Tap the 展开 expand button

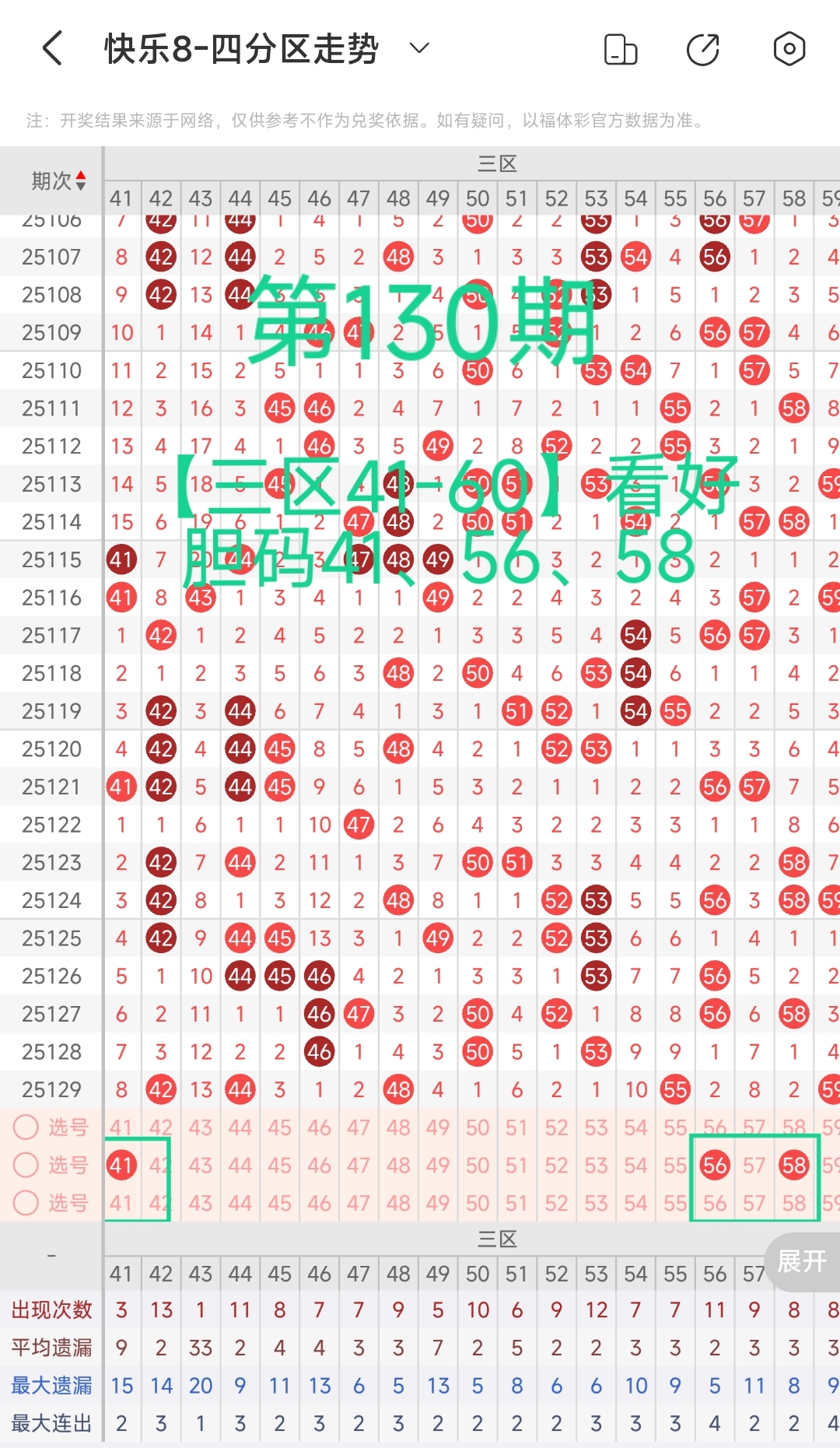click(x=802, y=1260)
